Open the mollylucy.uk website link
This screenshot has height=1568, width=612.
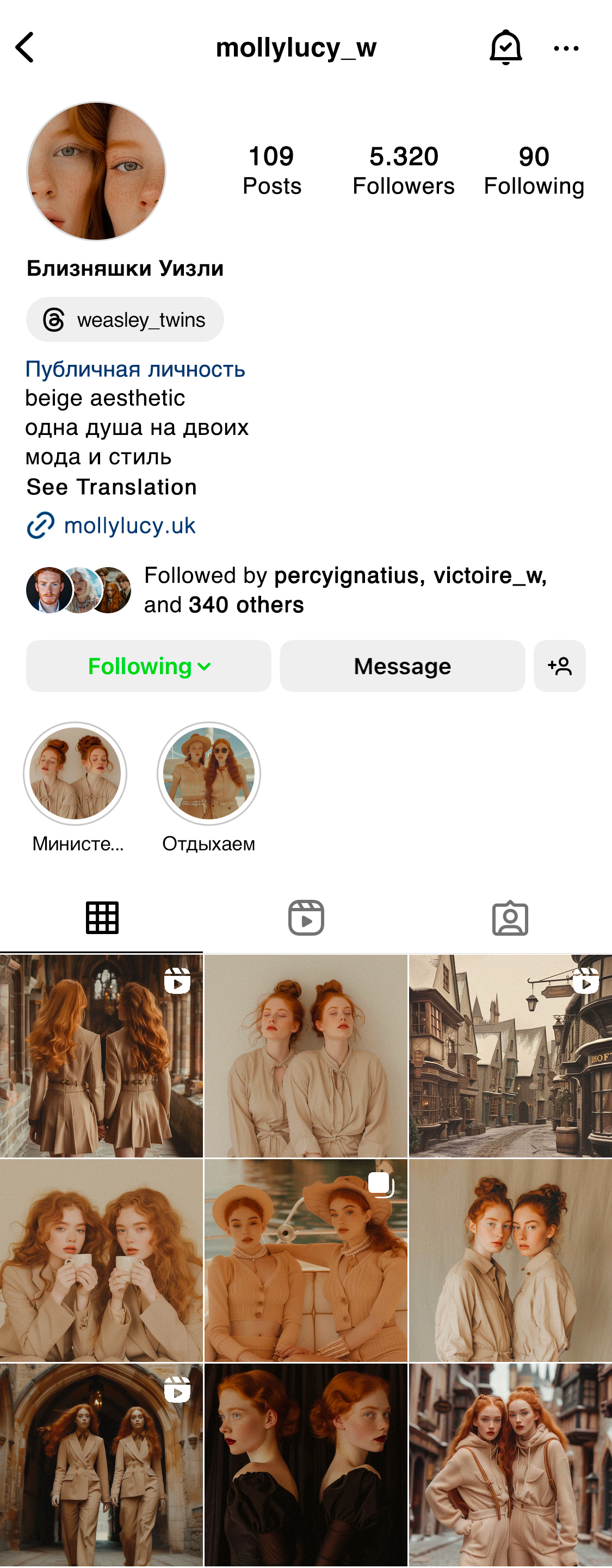coord(129,525)
